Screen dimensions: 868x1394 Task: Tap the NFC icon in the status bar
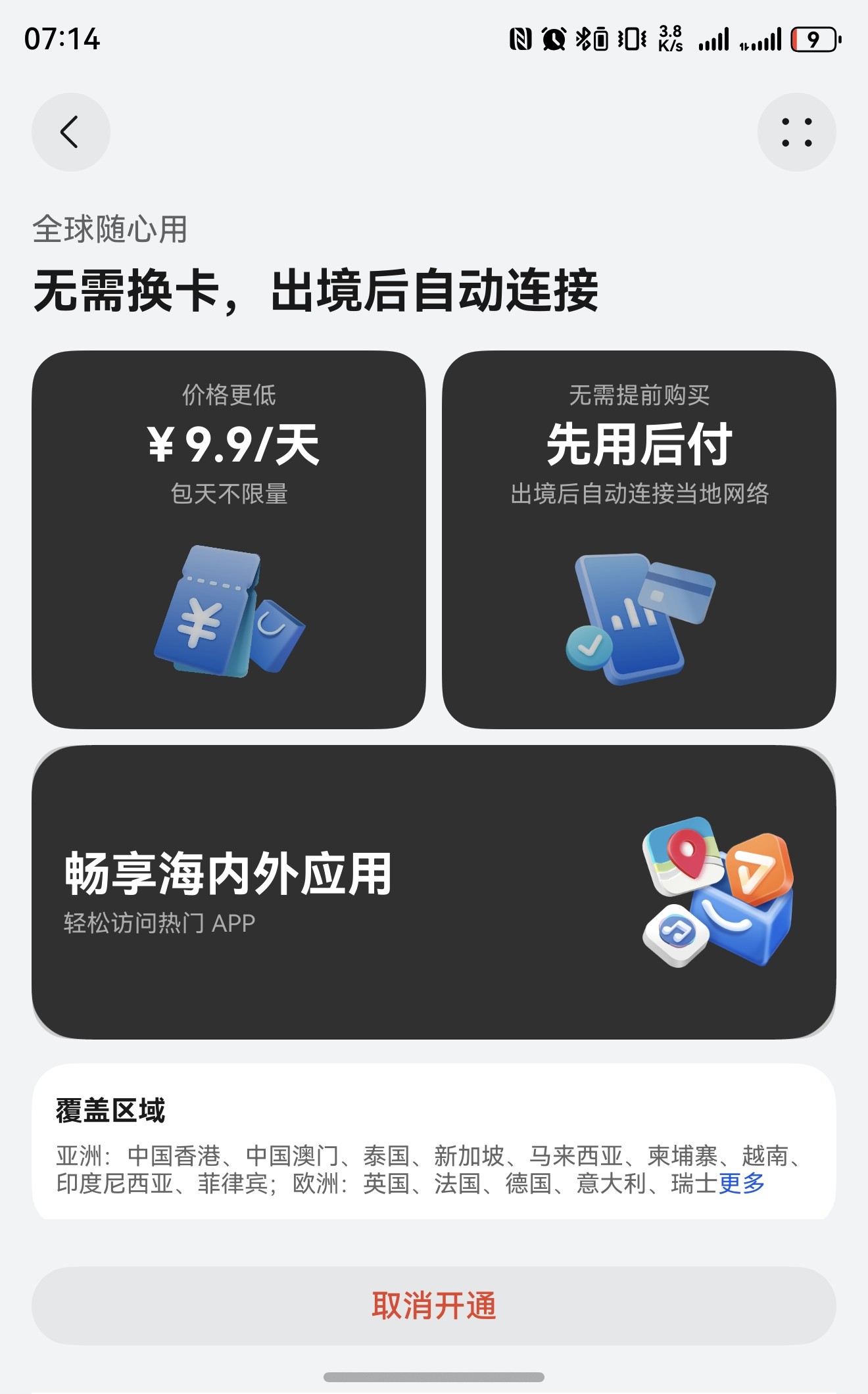click(521, 39)
